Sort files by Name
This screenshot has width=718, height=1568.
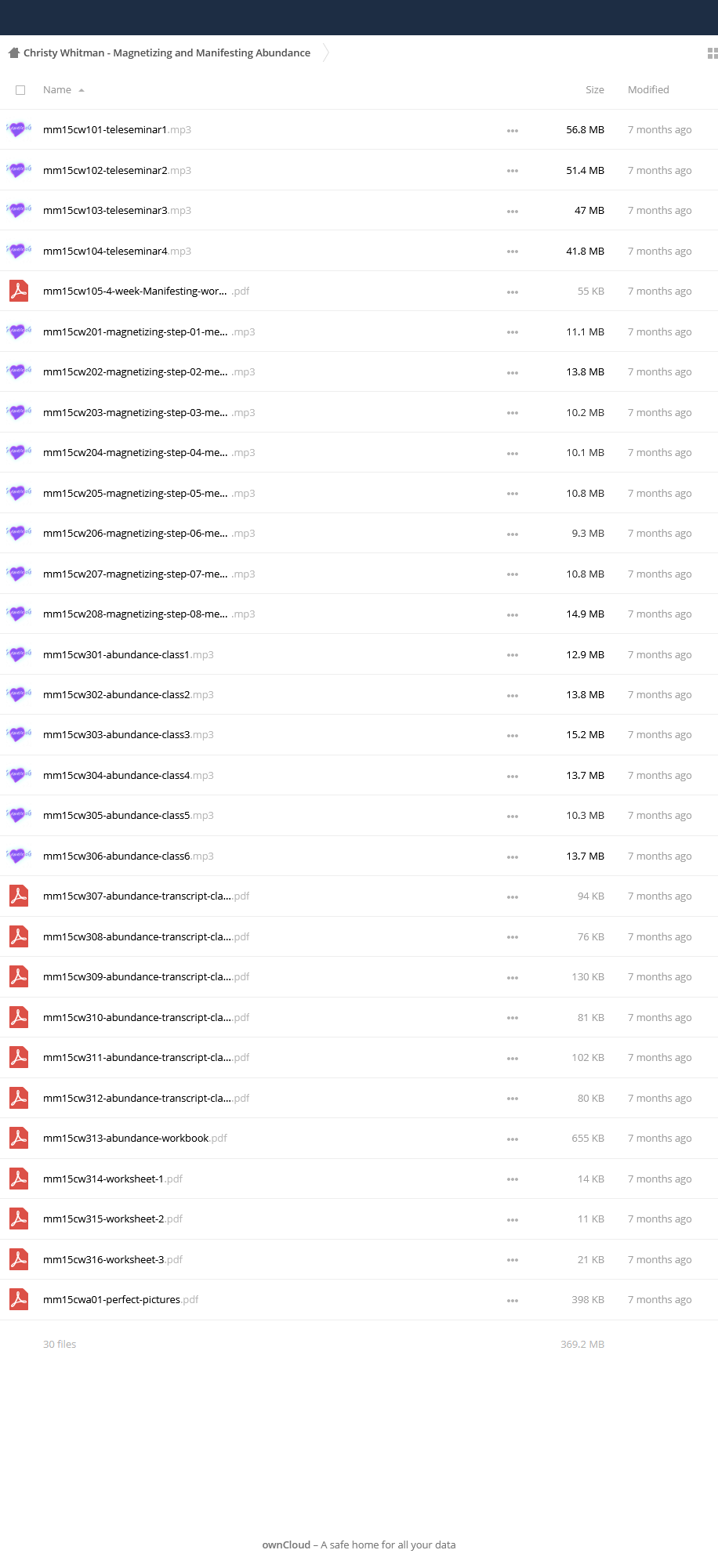pyautogui.click(x=57, y=90)
